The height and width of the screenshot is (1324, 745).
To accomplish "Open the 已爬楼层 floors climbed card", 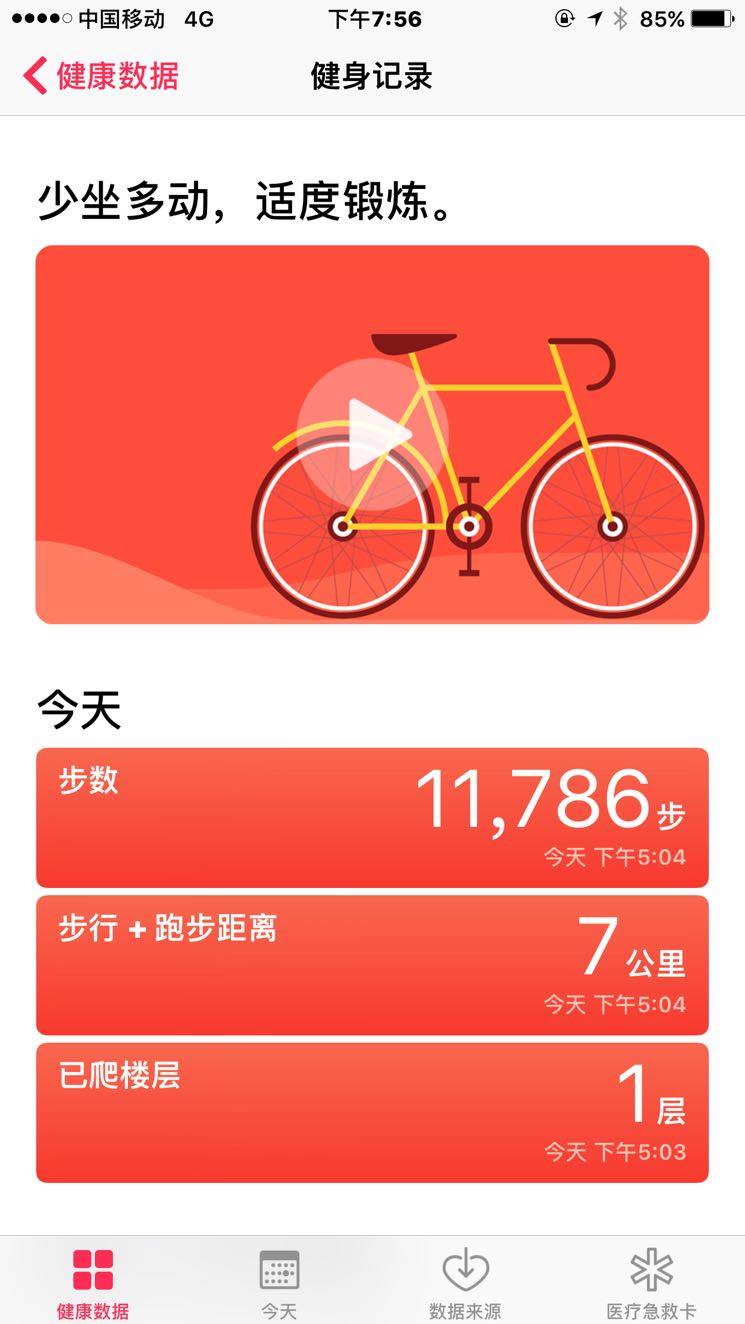I will 372,1112.
